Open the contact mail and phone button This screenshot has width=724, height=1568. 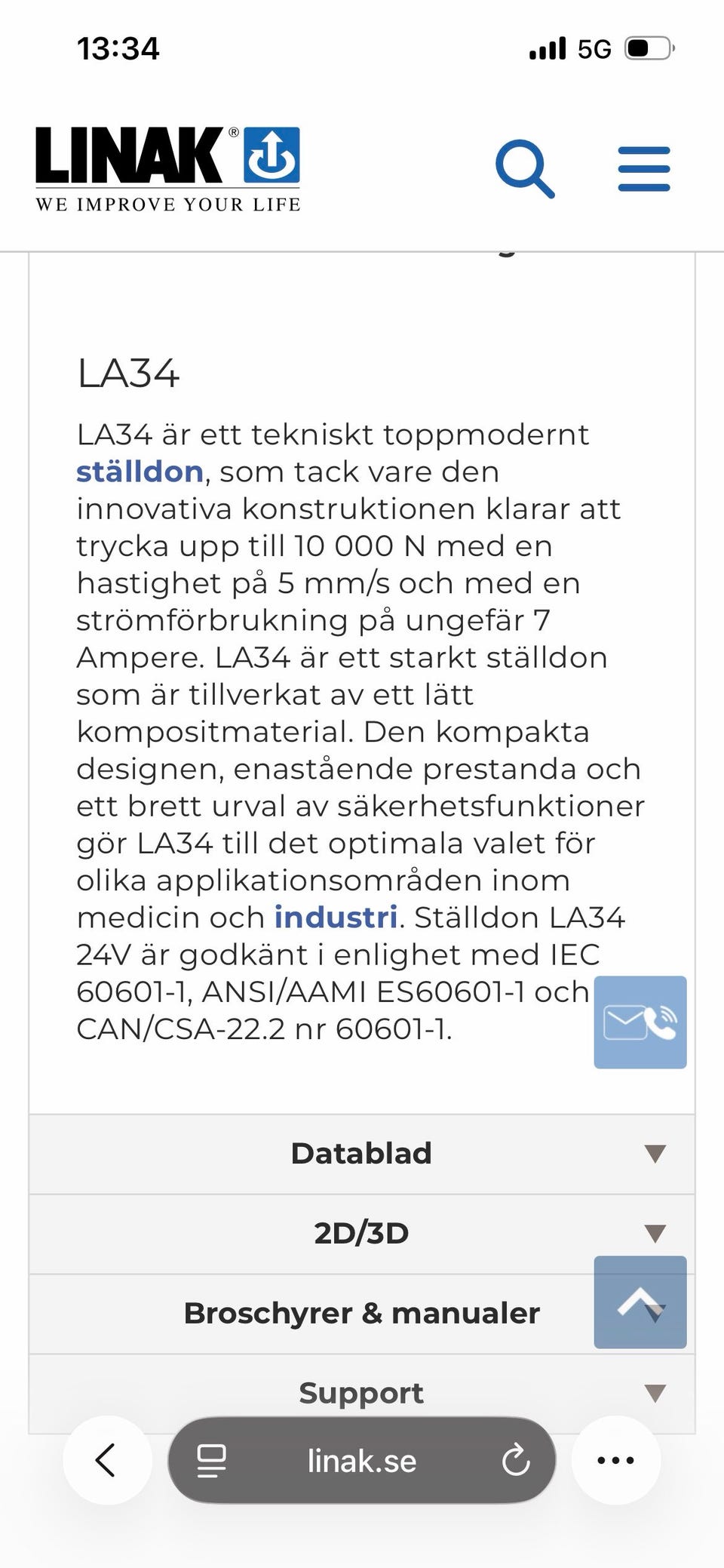point(640,1022)
